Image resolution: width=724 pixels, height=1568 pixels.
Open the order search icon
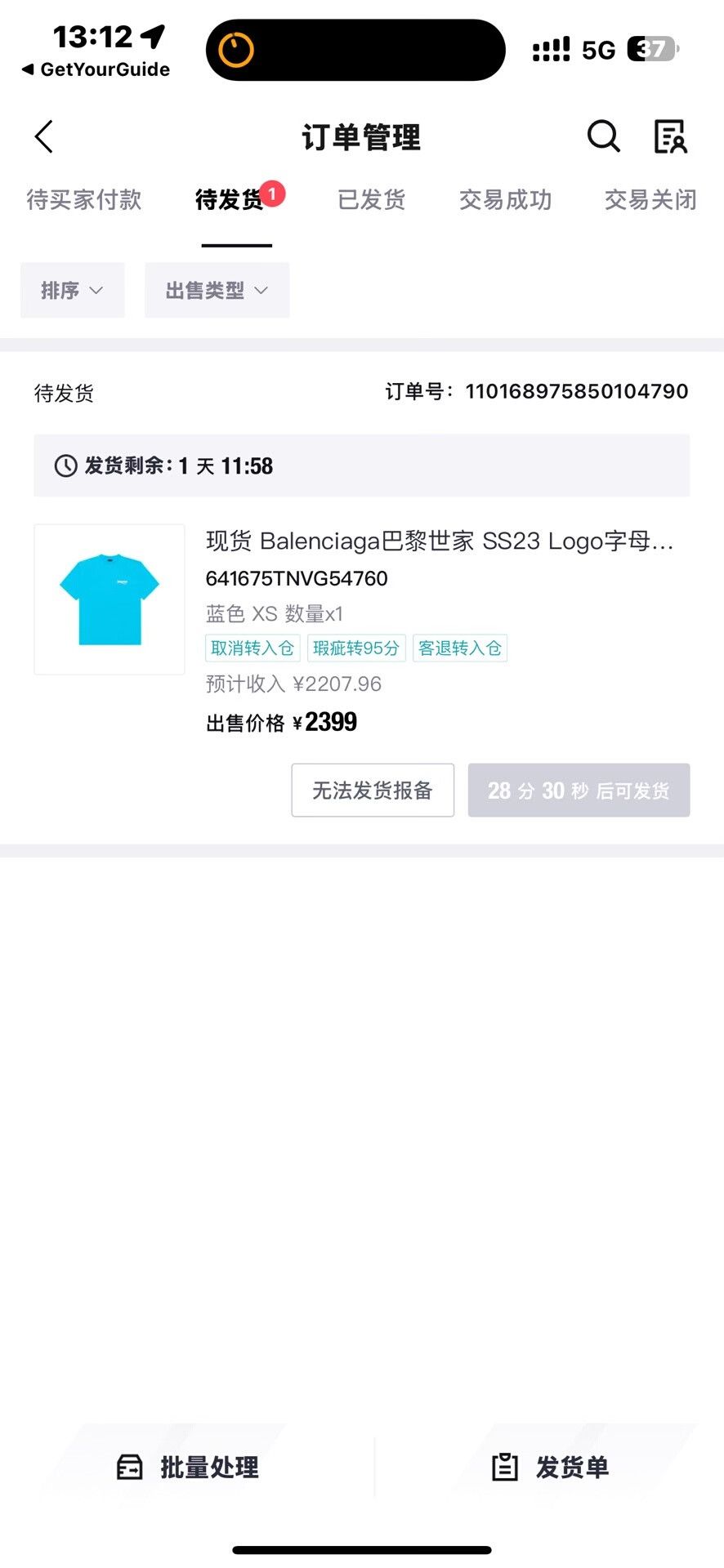pos(604,136)
